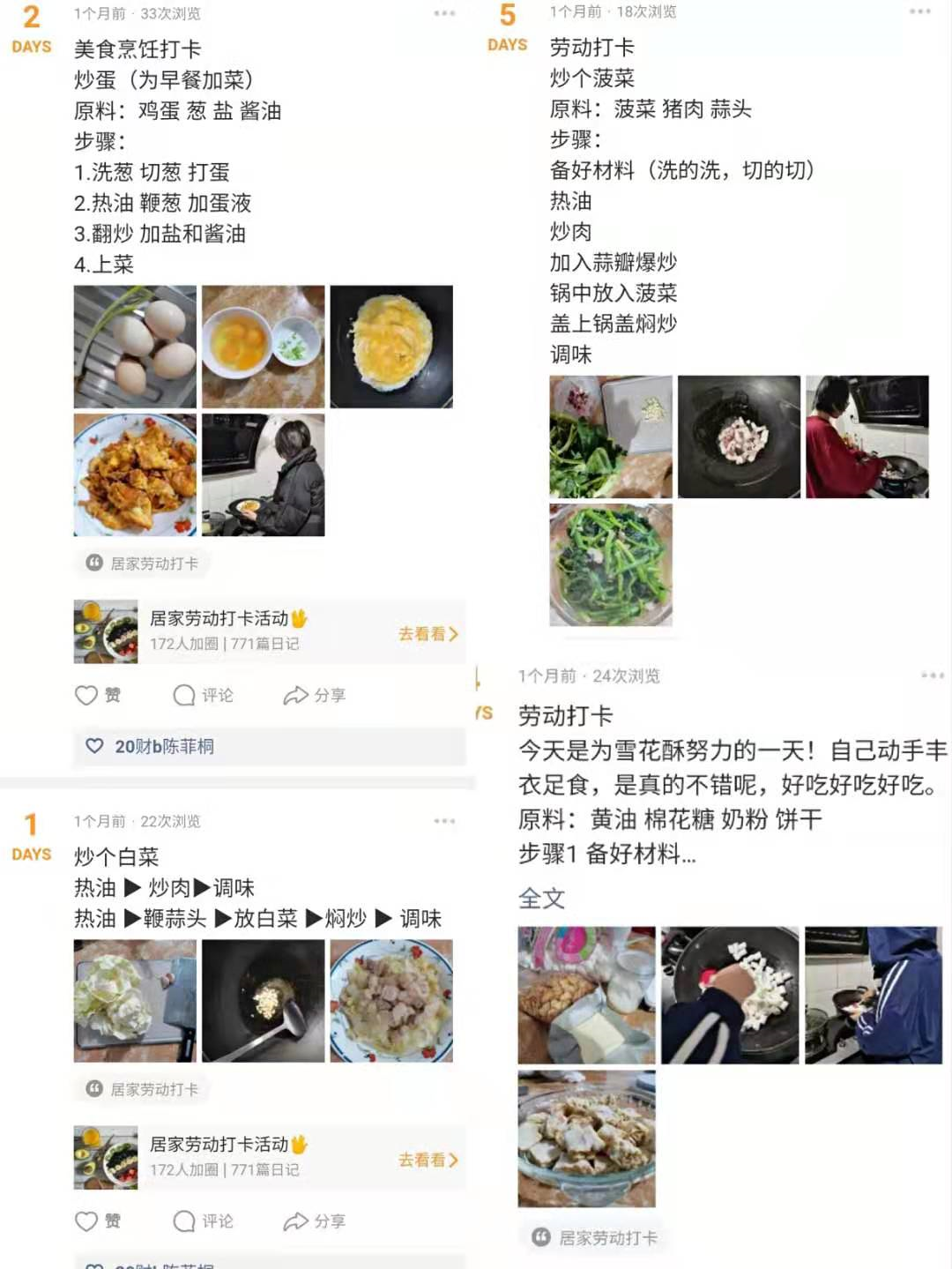Open more options on the 劳动打卡 spinach post

(x=919, y=13)
